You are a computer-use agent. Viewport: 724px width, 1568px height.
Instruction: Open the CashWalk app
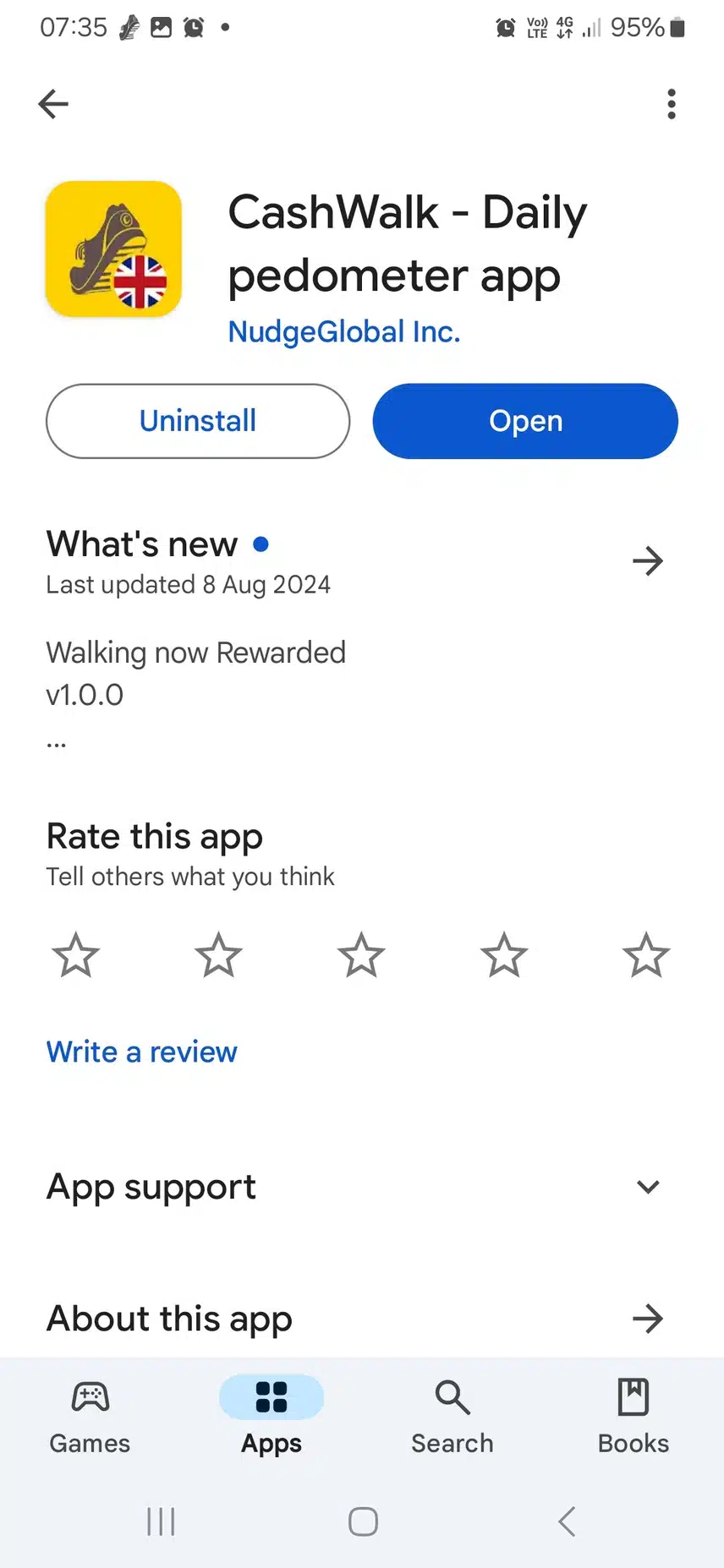coord(525,421)
